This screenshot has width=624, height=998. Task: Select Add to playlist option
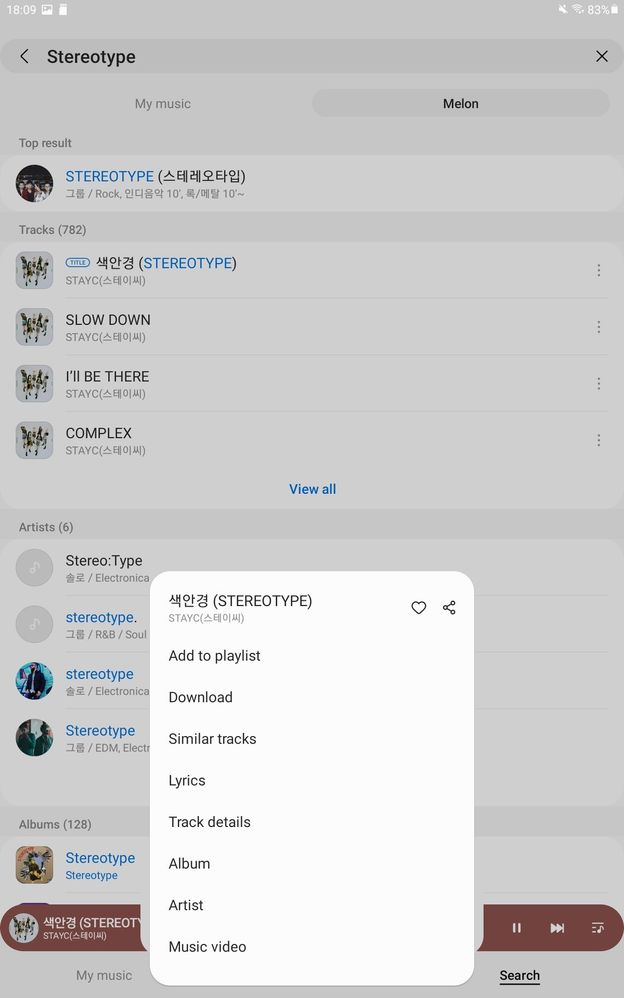point(214,656)
